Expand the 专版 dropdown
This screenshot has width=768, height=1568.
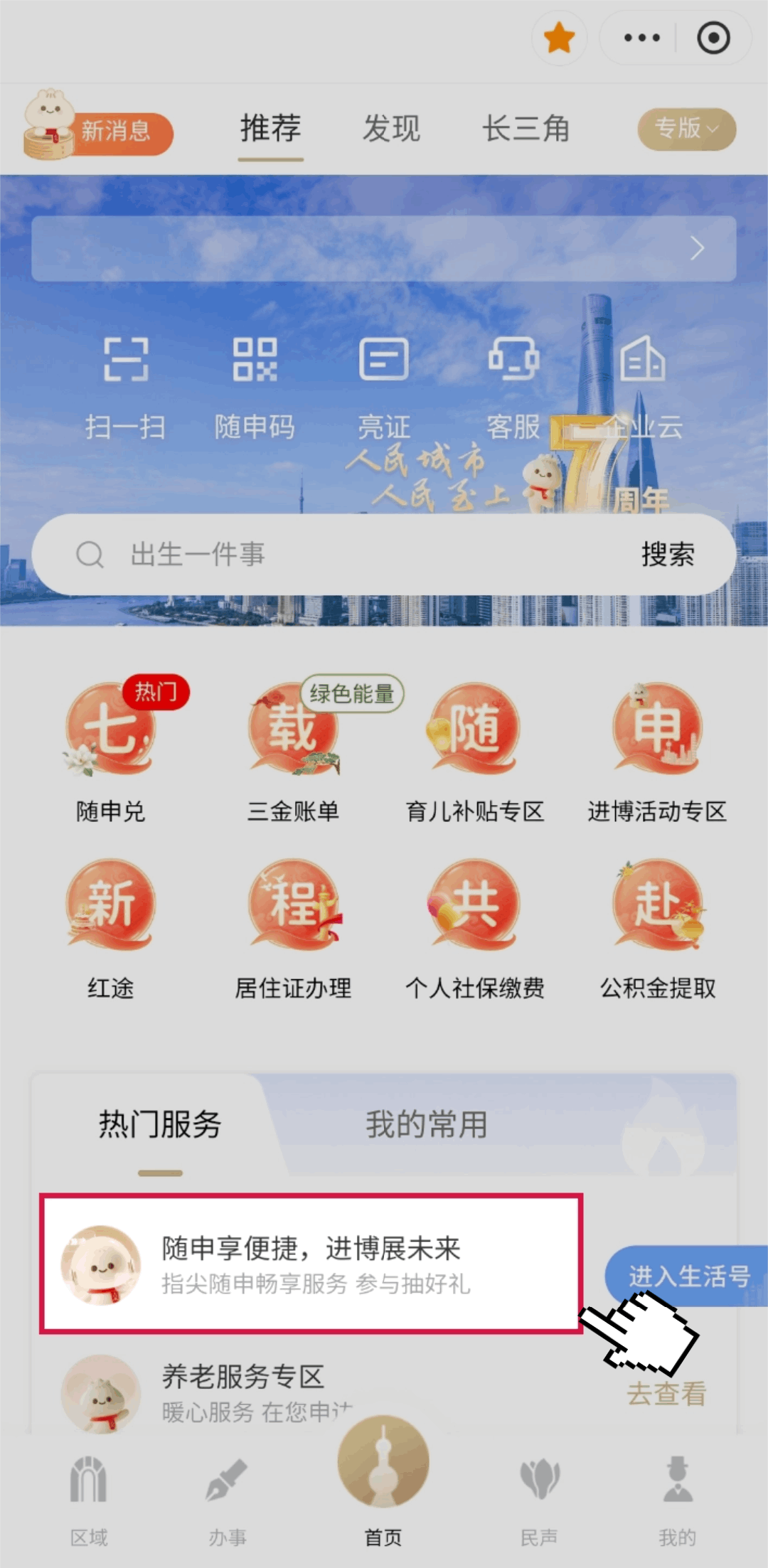pos(686,129)
